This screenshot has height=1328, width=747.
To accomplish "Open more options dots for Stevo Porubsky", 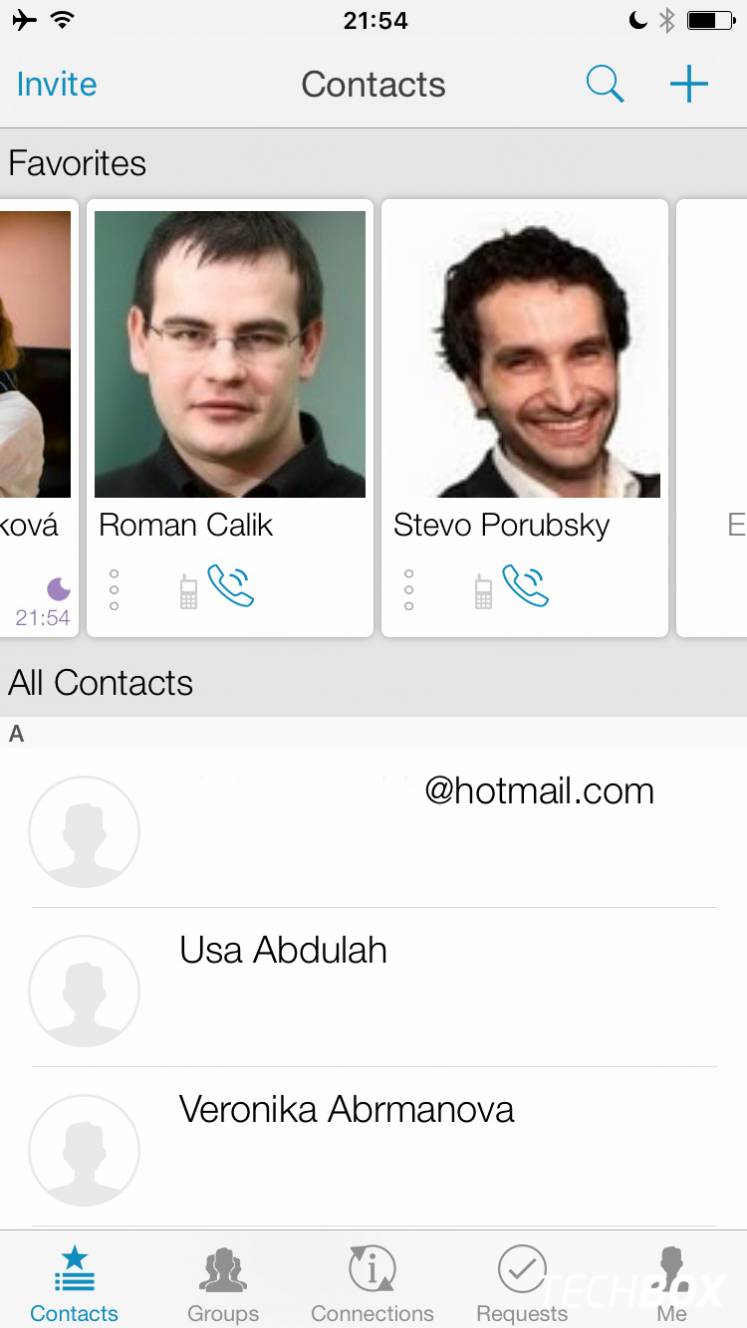I will pyautogui.click(x=409, y=590).
